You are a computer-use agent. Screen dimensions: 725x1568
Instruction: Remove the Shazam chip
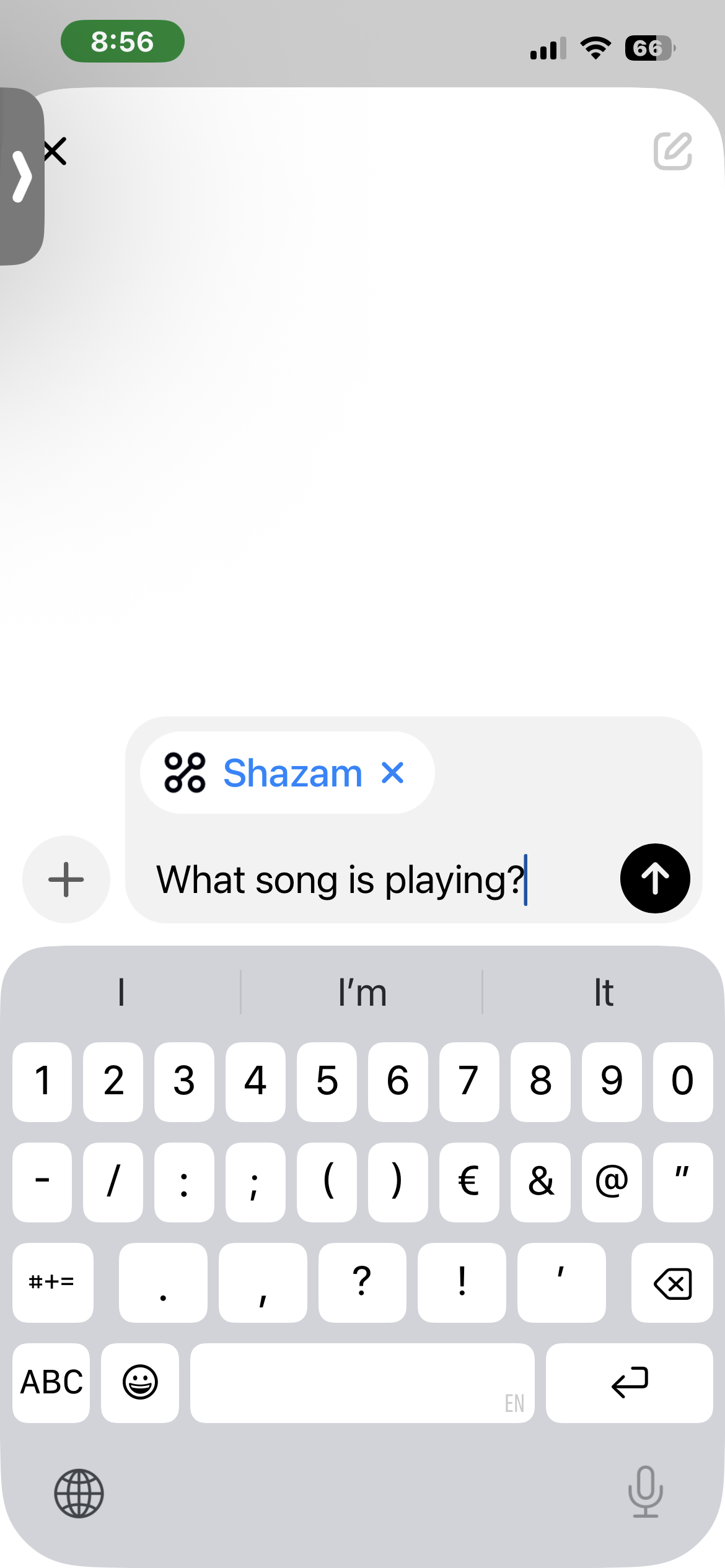392,773
